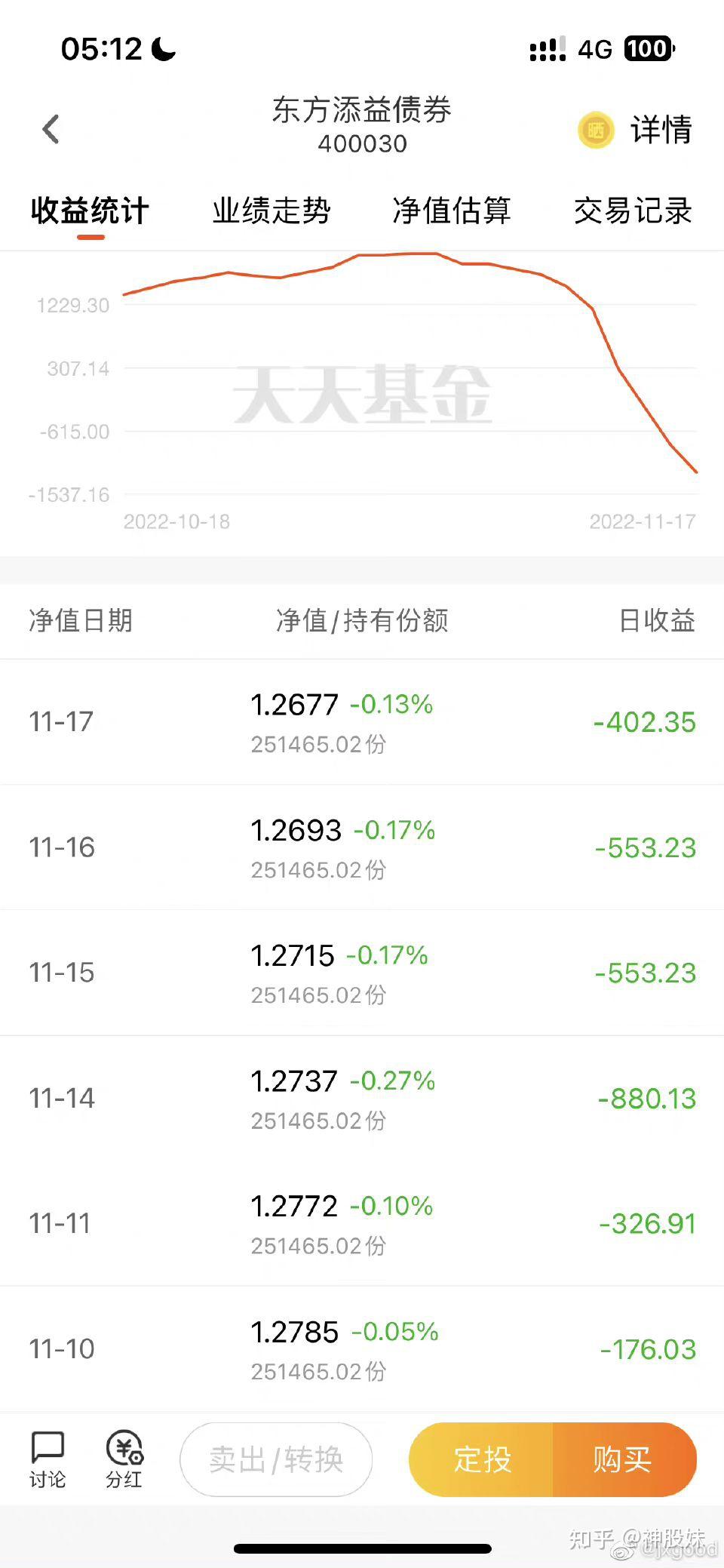Open the 分红 dividend settings
Viewport: 724px width, 1568px height.
click(x=124, y=1459)
